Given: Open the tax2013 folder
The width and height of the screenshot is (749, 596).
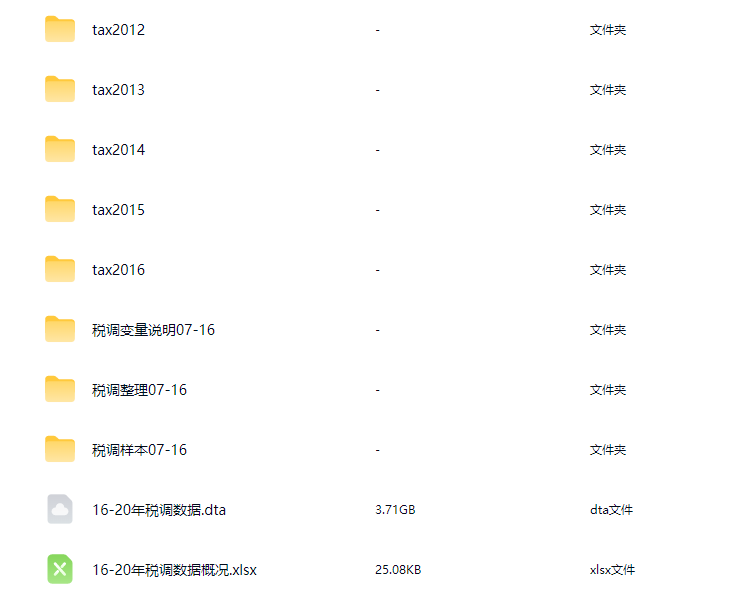Looking at the screenshot, I should click(118, 90).
